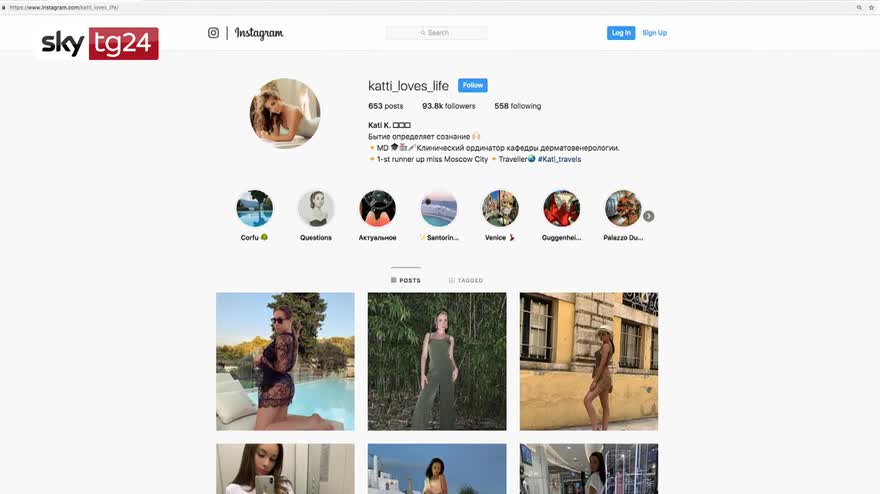View the 558 following list
880x494 pixels.
pos(517,106)
